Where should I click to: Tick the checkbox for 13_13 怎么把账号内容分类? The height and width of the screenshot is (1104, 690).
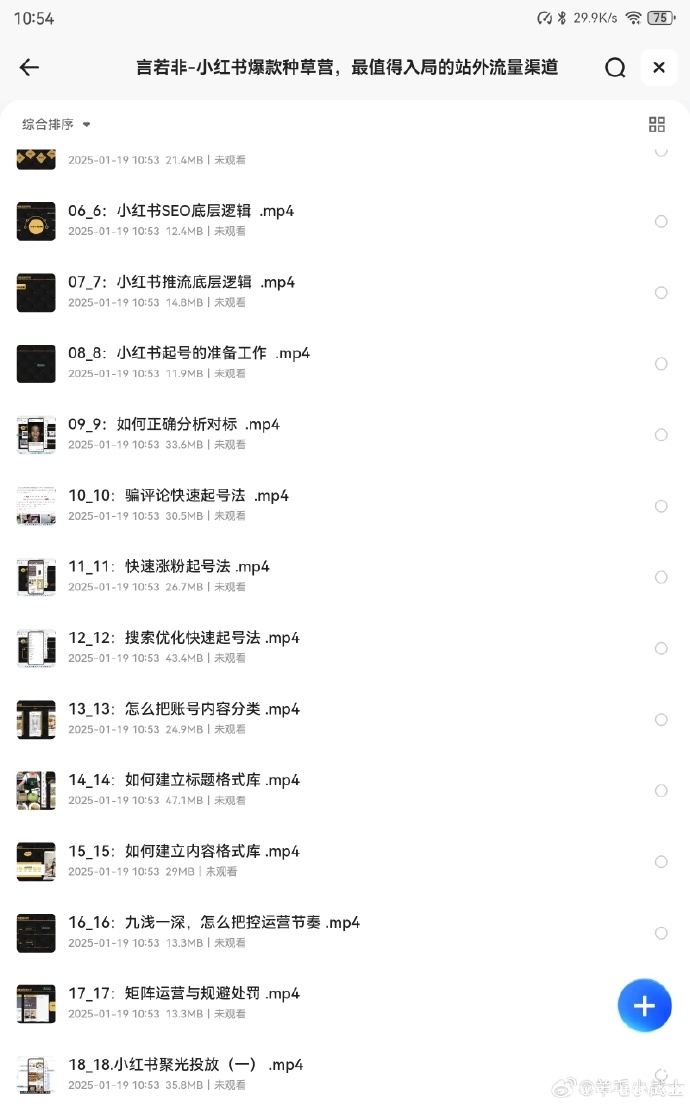coord(661,720)
